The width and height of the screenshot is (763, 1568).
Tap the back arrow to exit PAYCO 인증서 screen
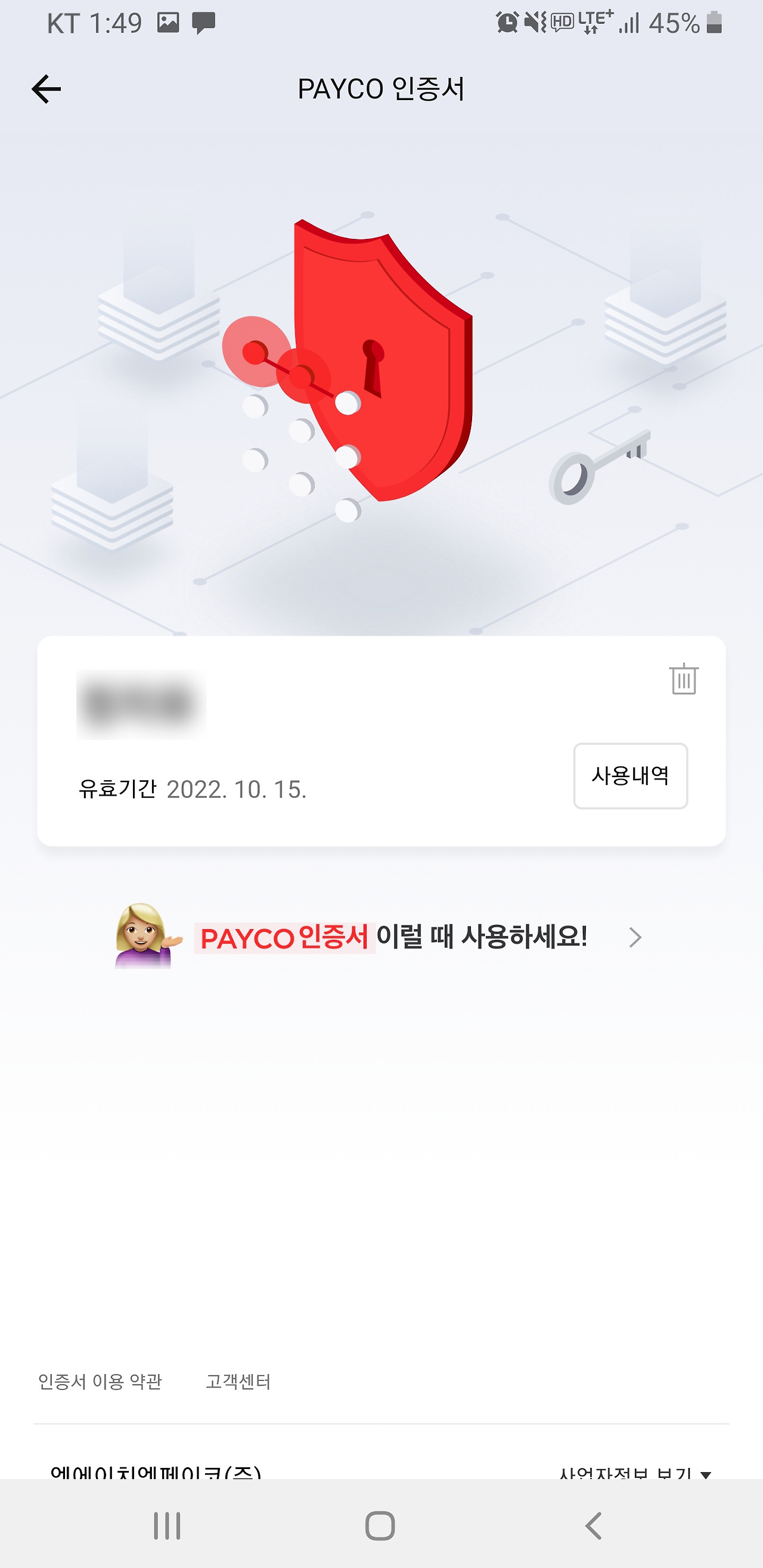click(46, 89)
